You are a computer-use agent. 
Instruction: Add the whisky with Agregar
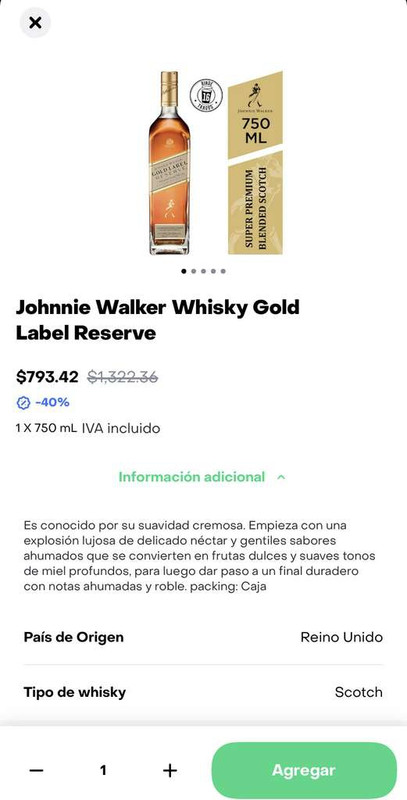304,770
